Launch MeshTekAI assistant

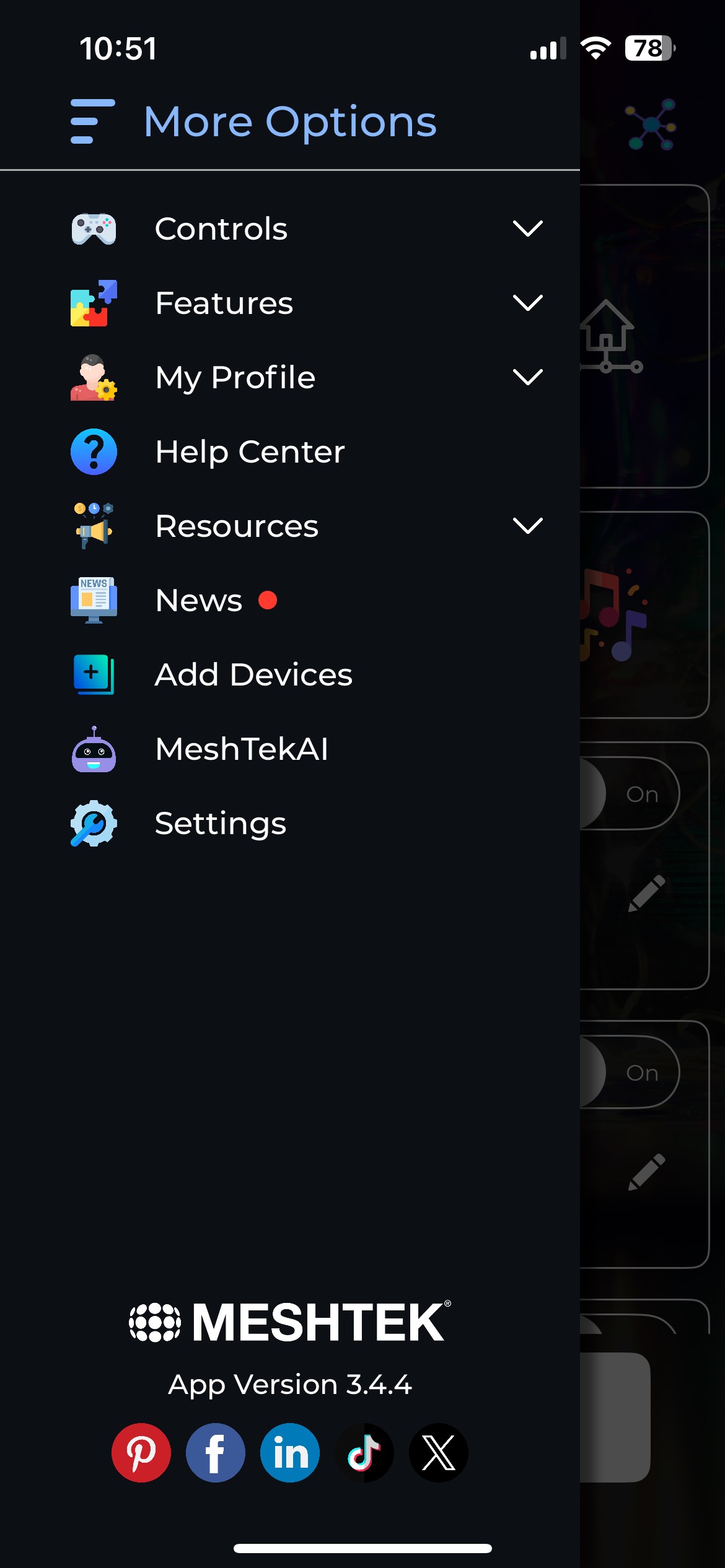click(241, 749)
